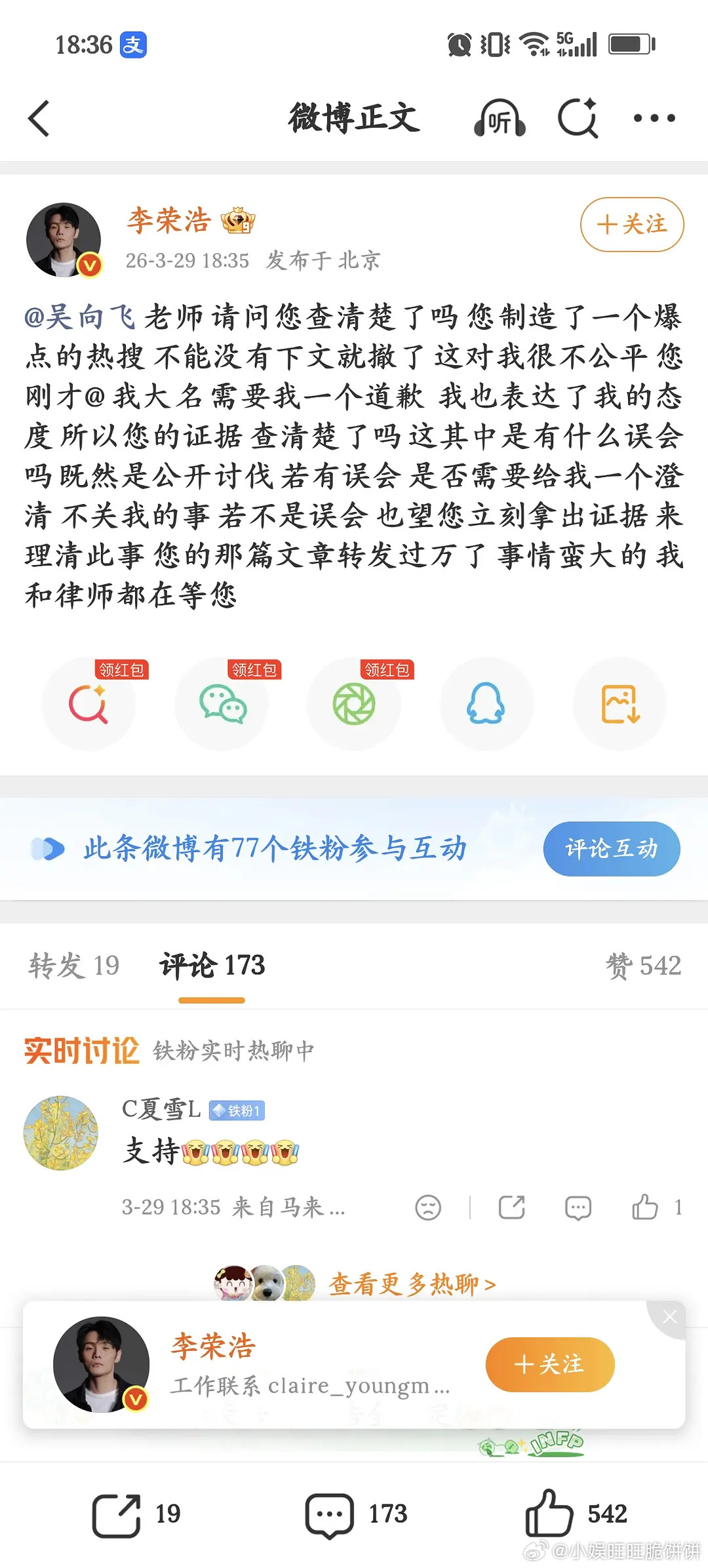The height and width of the screenshot is (1568, 708).
Task: Share the post via the WeChat icon
Action: pyautogui.click(x=222, y=703)
